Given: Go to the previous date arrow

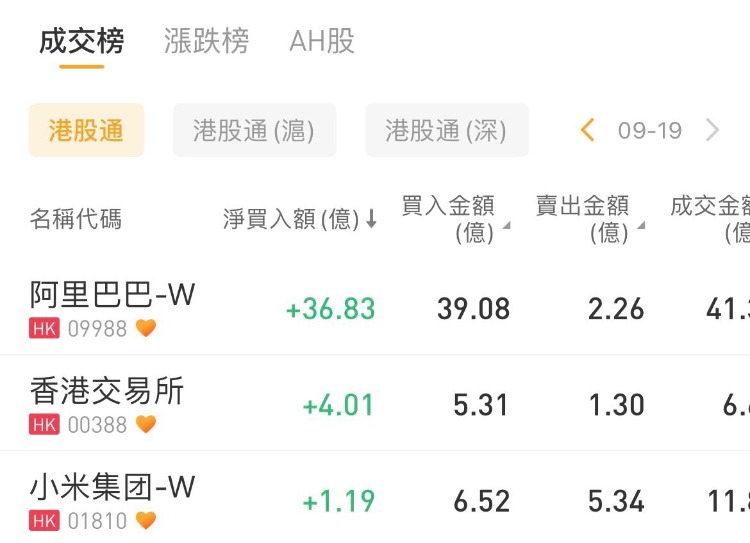Looking at the screenshot, I should point(588,131).
